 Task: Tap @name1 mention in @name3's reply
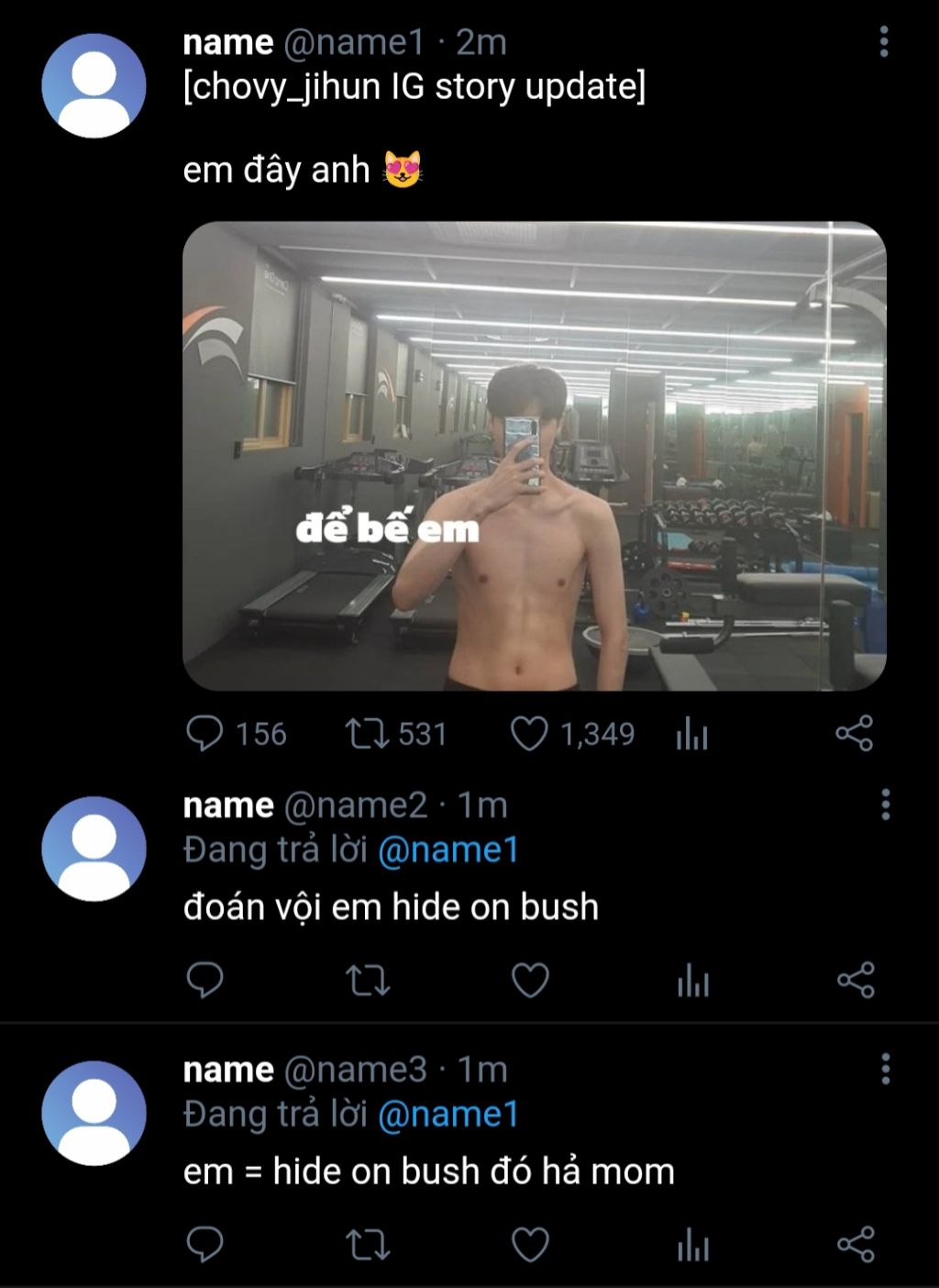tap(448, 1115)
